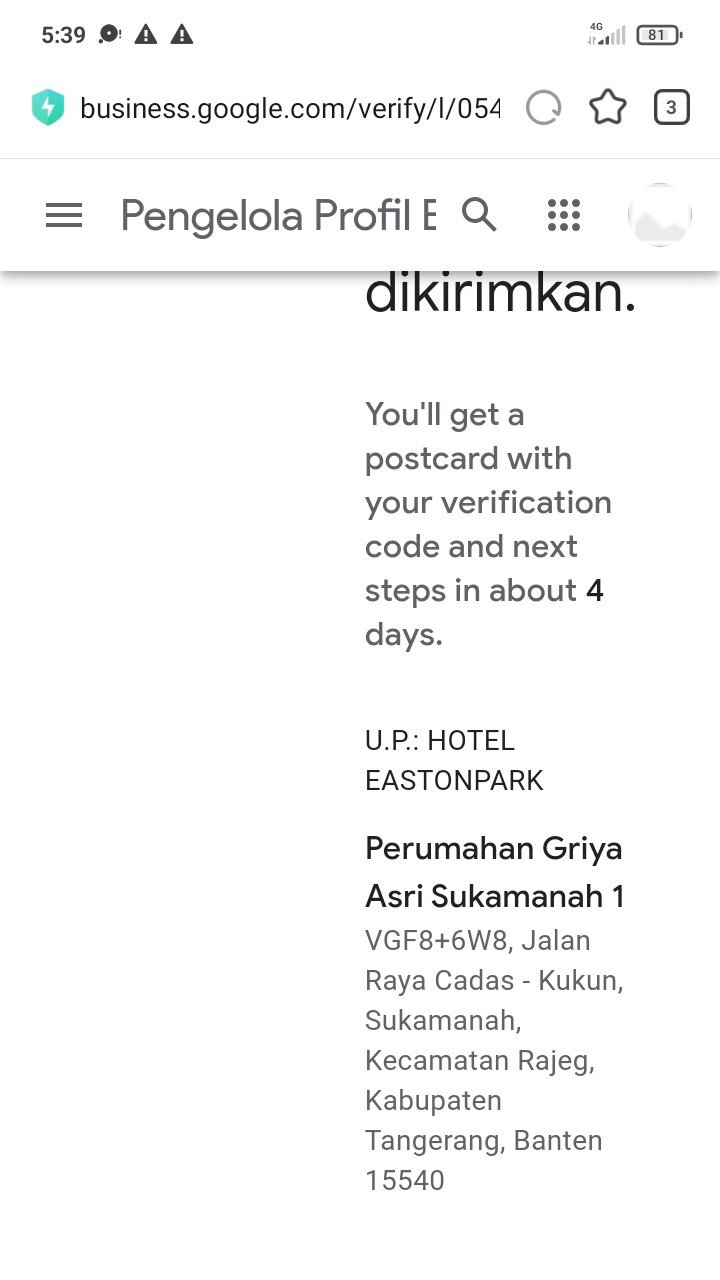
Task: Stop the page loading spinner
Action: pos(544,108)
